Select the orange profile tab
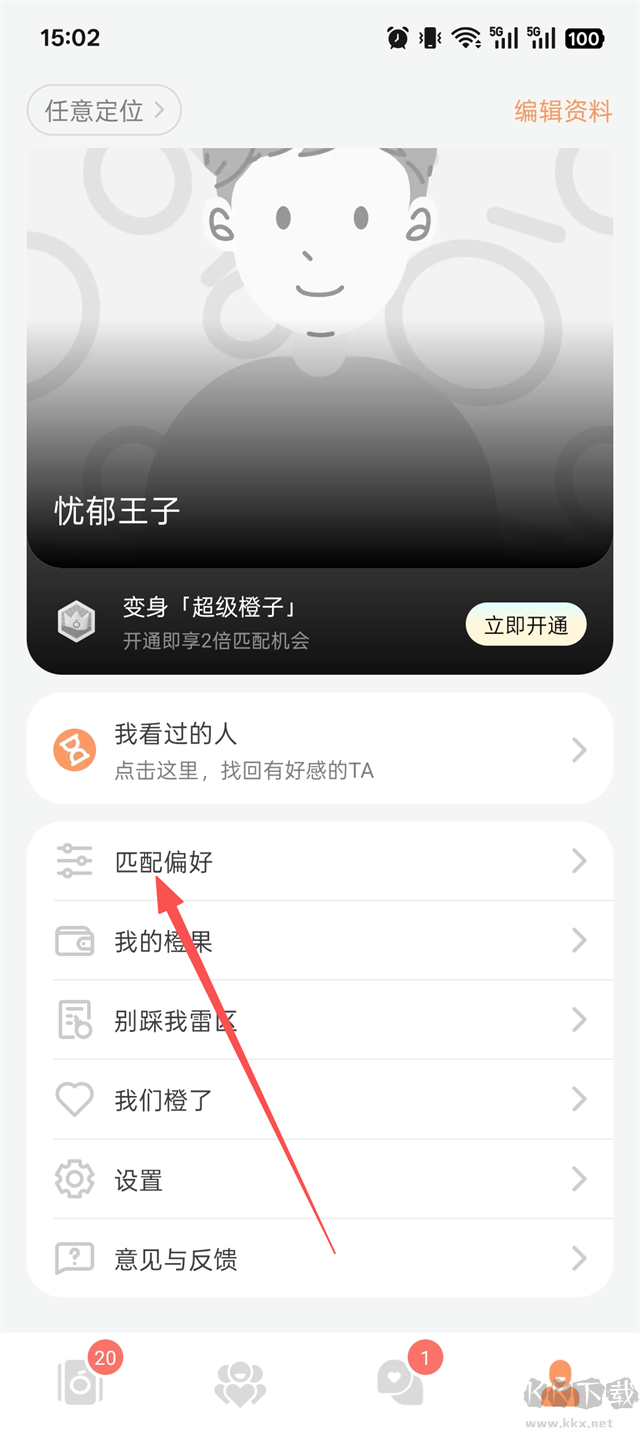 click(x=560, y=1383)
